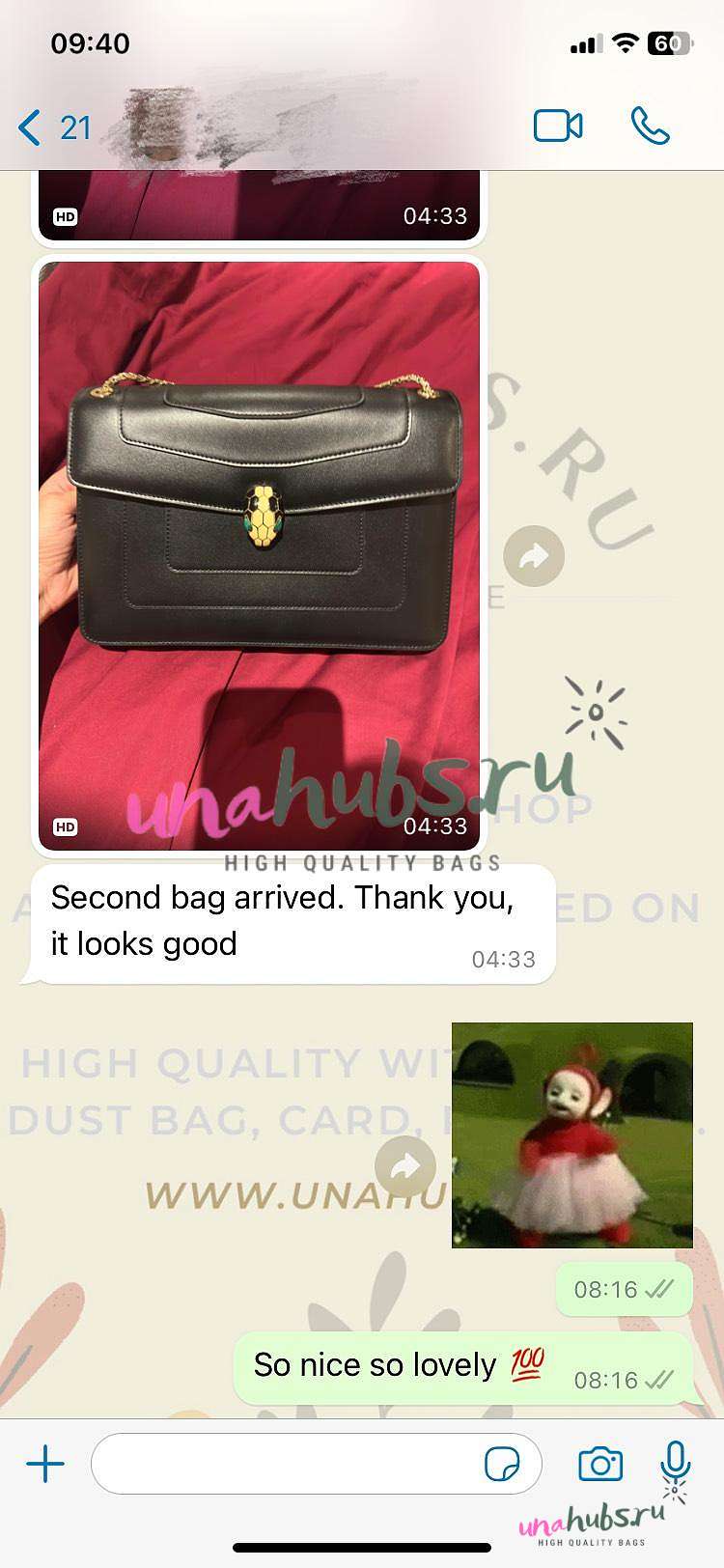
Task: Open the camera
Action: tap(599, 1464)
